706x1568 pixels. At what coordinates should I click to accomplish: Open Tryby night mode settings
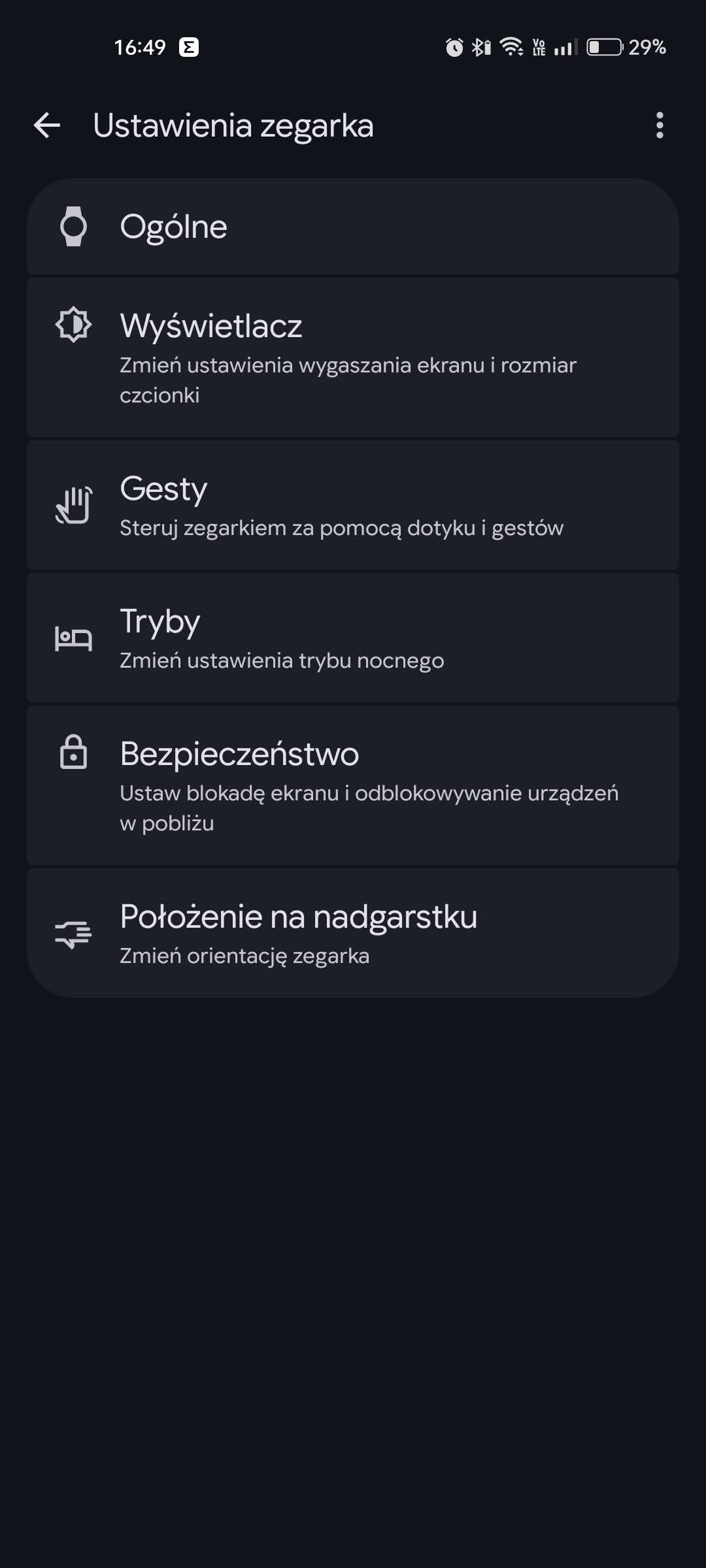(x=353, y=638)
